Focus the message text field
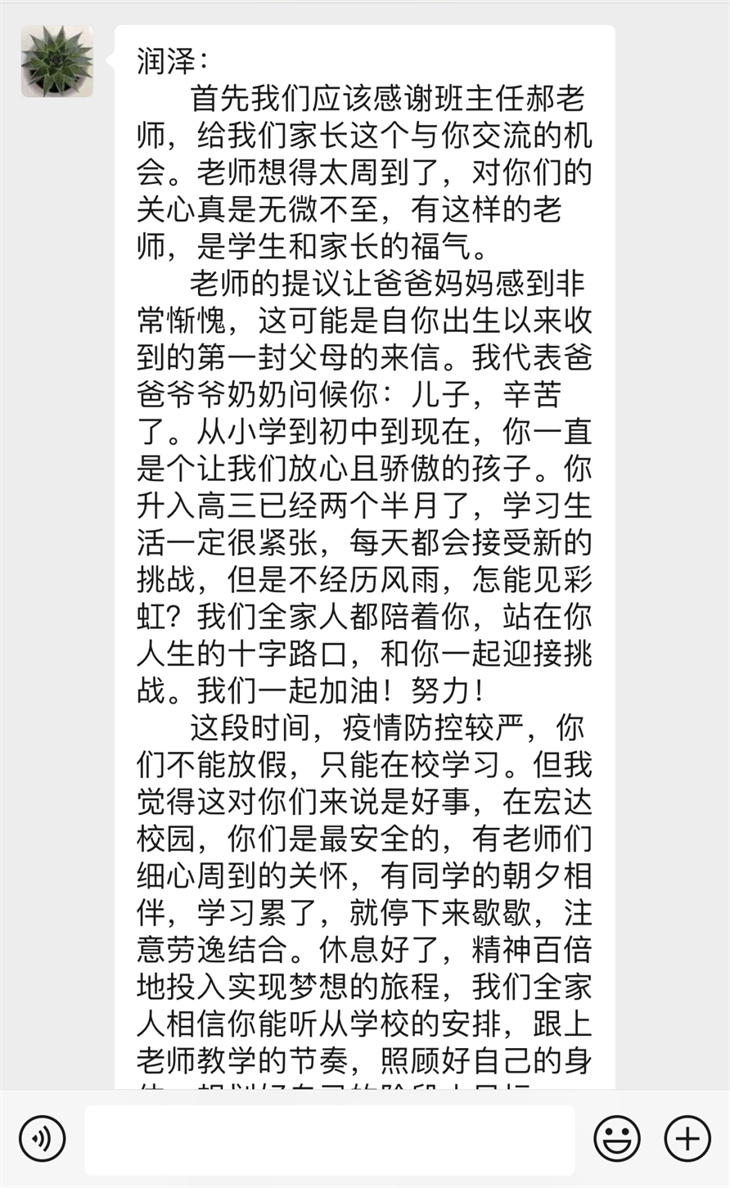This screenshot has height=1188, width=730. coord(329,1139)
